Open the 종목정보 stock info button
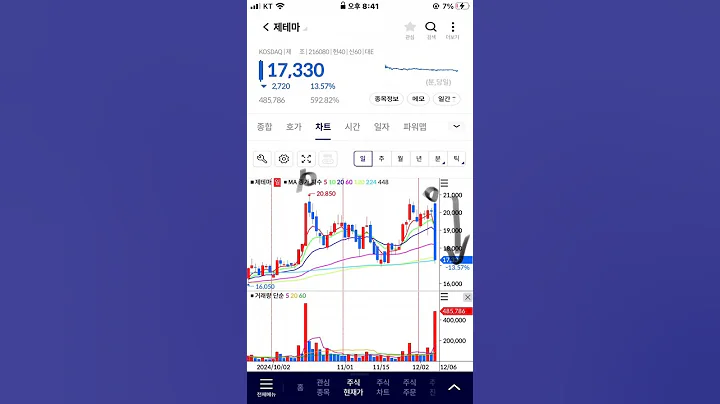The height and width of the screenshot is (404, 720). coord(386,99)
